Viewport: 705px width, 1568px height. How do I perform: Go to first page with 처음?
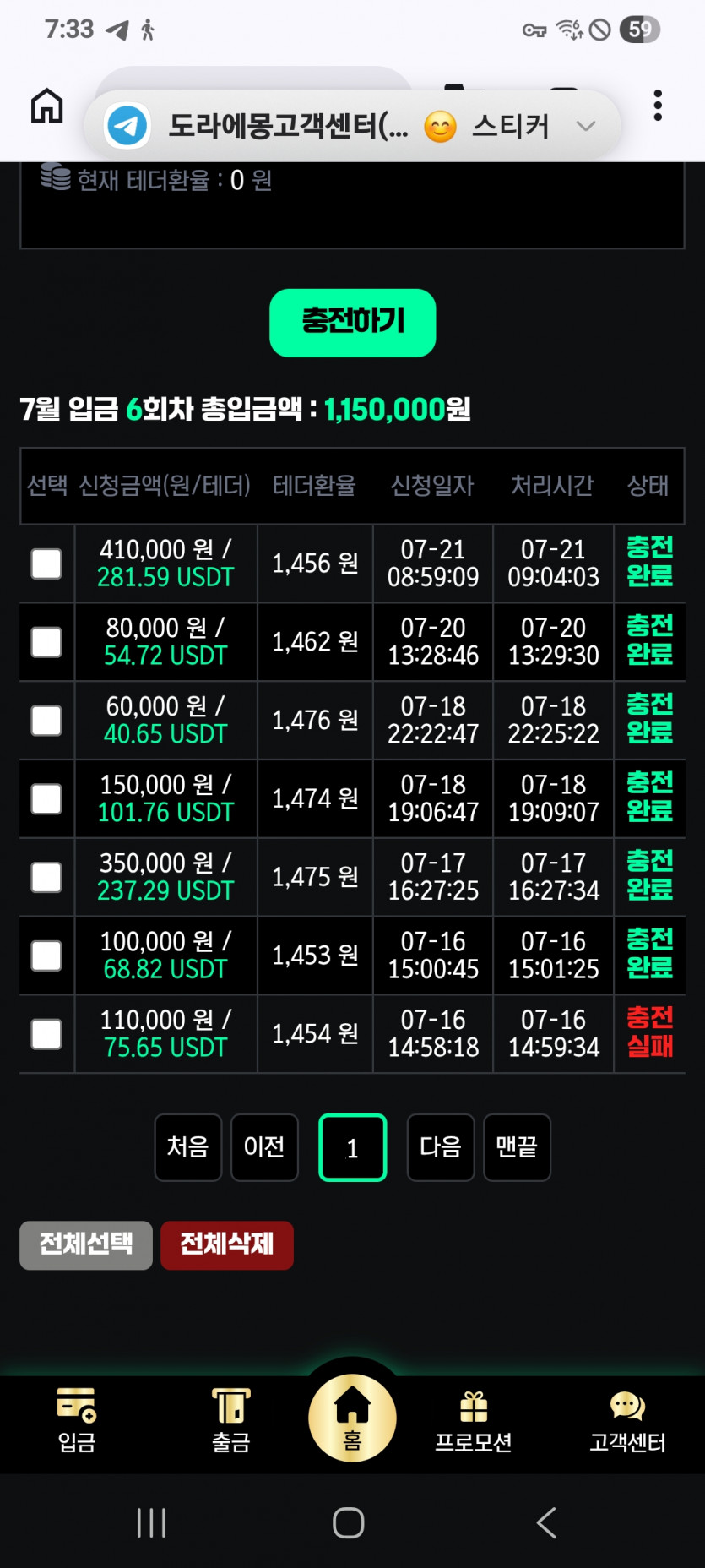(x=188, y=1147)
